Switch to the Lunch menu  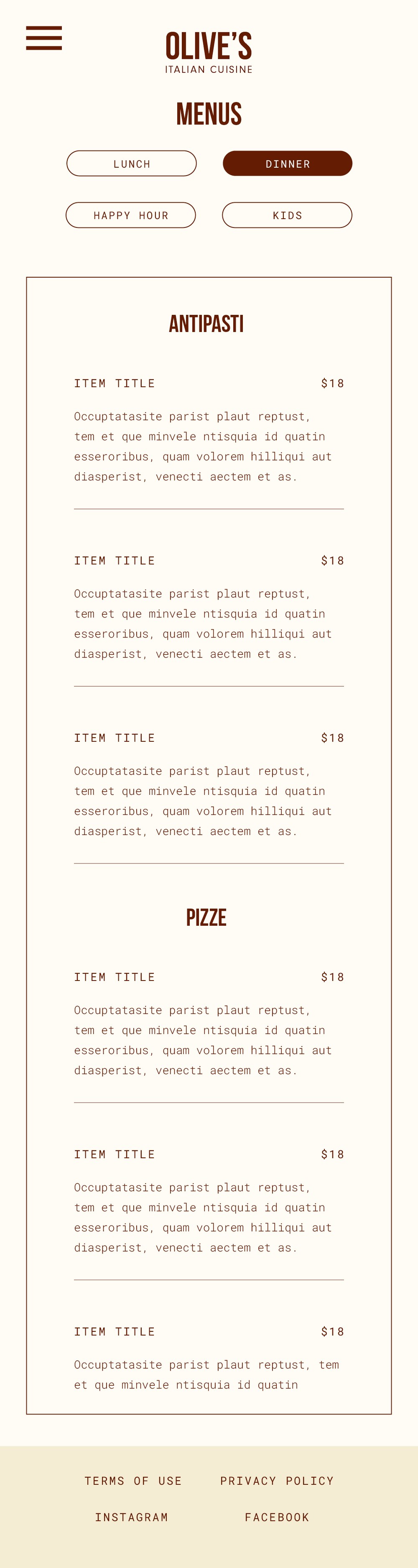[x=131, y=164]
